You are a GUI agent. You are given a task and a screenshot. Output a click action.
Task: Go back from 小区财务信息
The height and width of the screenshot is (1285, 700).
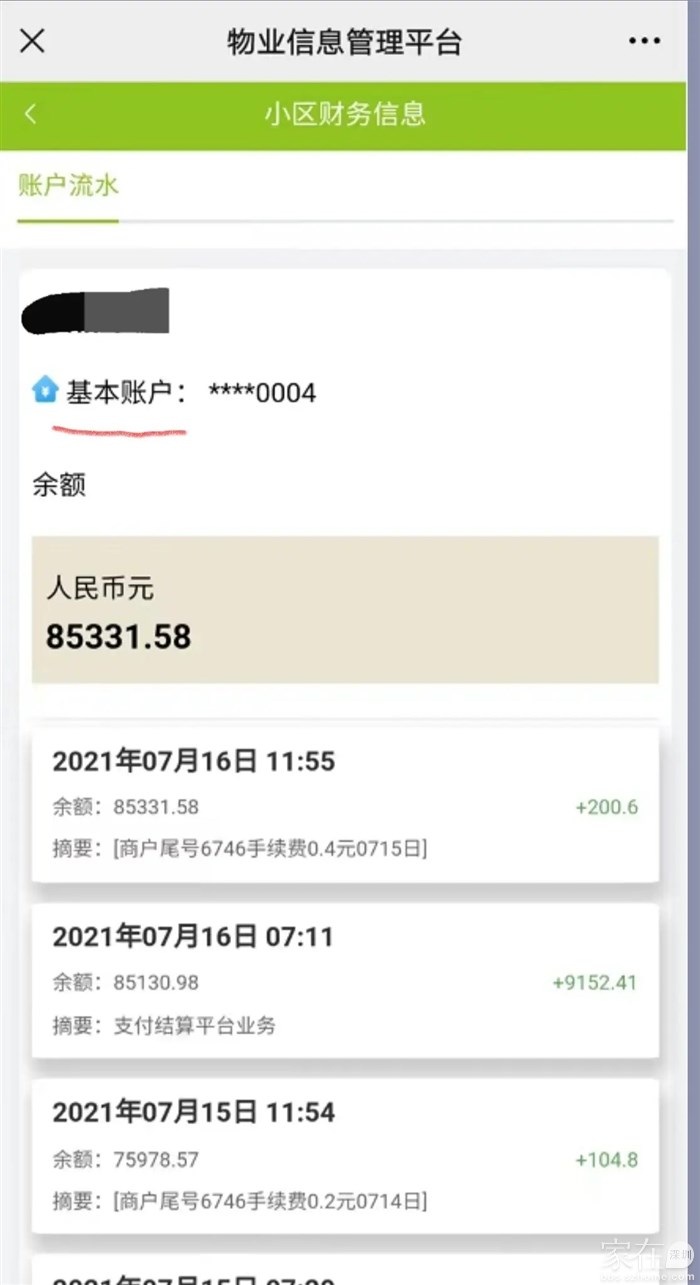(31, 114)
